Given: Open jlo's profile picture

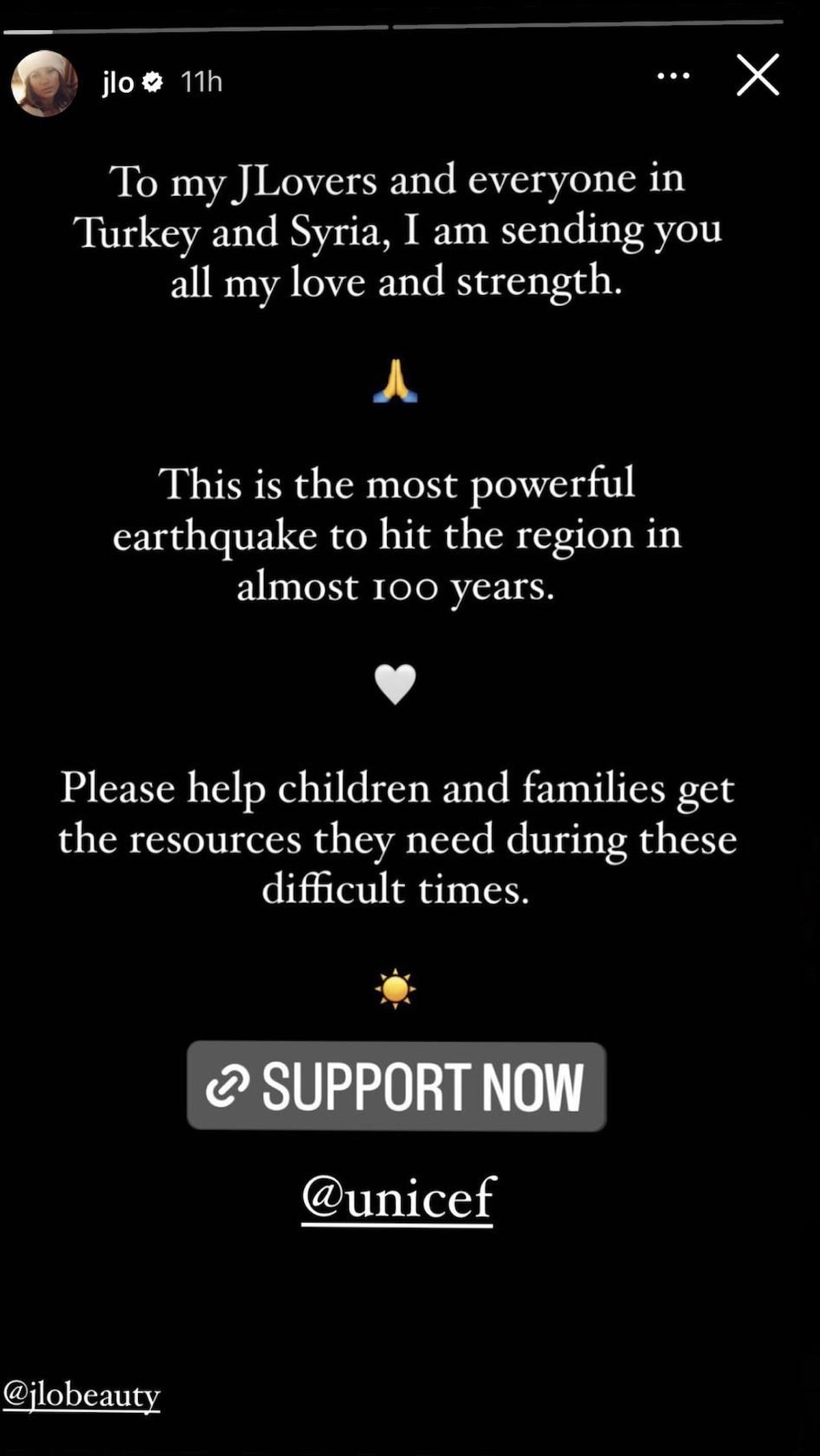Looking at the screenshot, I should [x=44, y=83].
